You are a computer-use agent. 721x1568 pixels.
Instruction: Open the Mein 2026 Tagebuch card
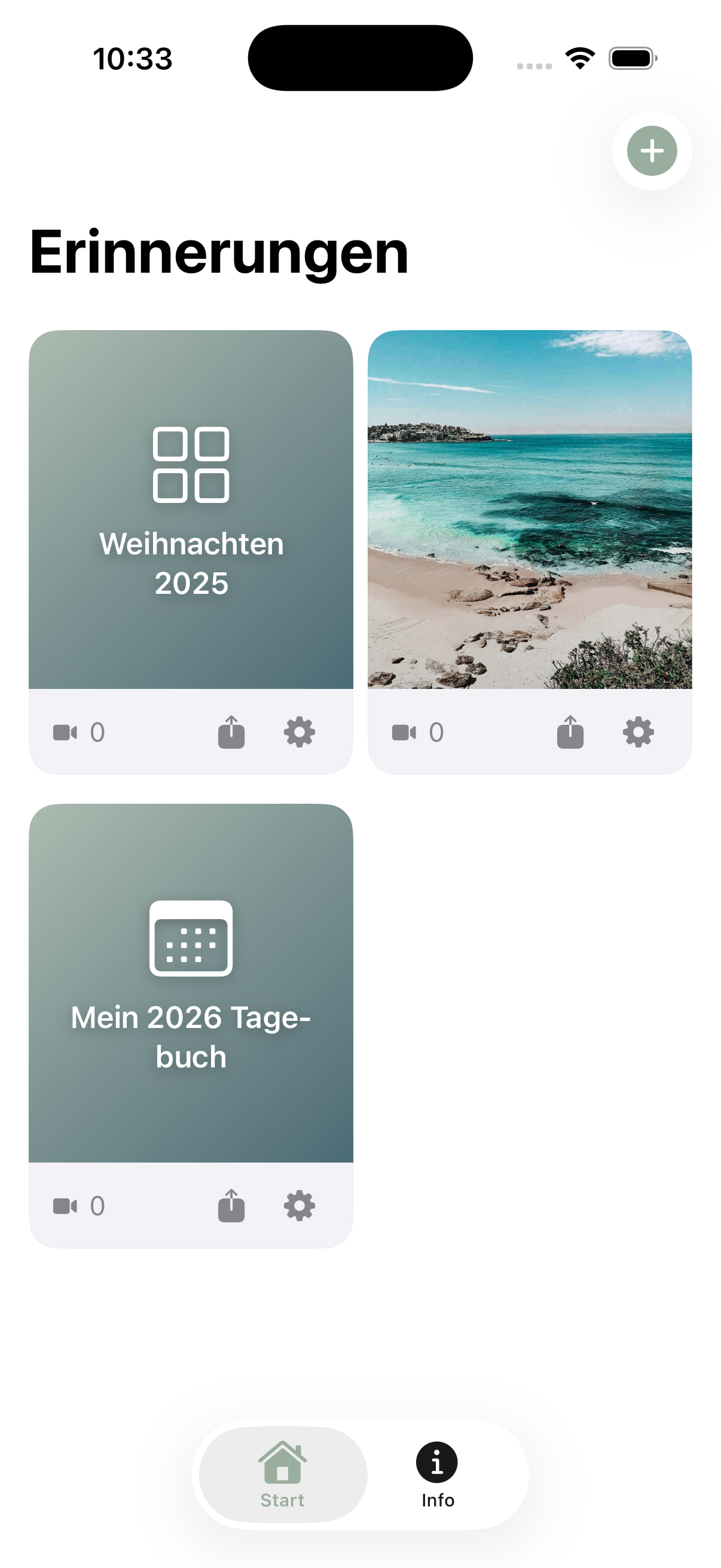191,983
